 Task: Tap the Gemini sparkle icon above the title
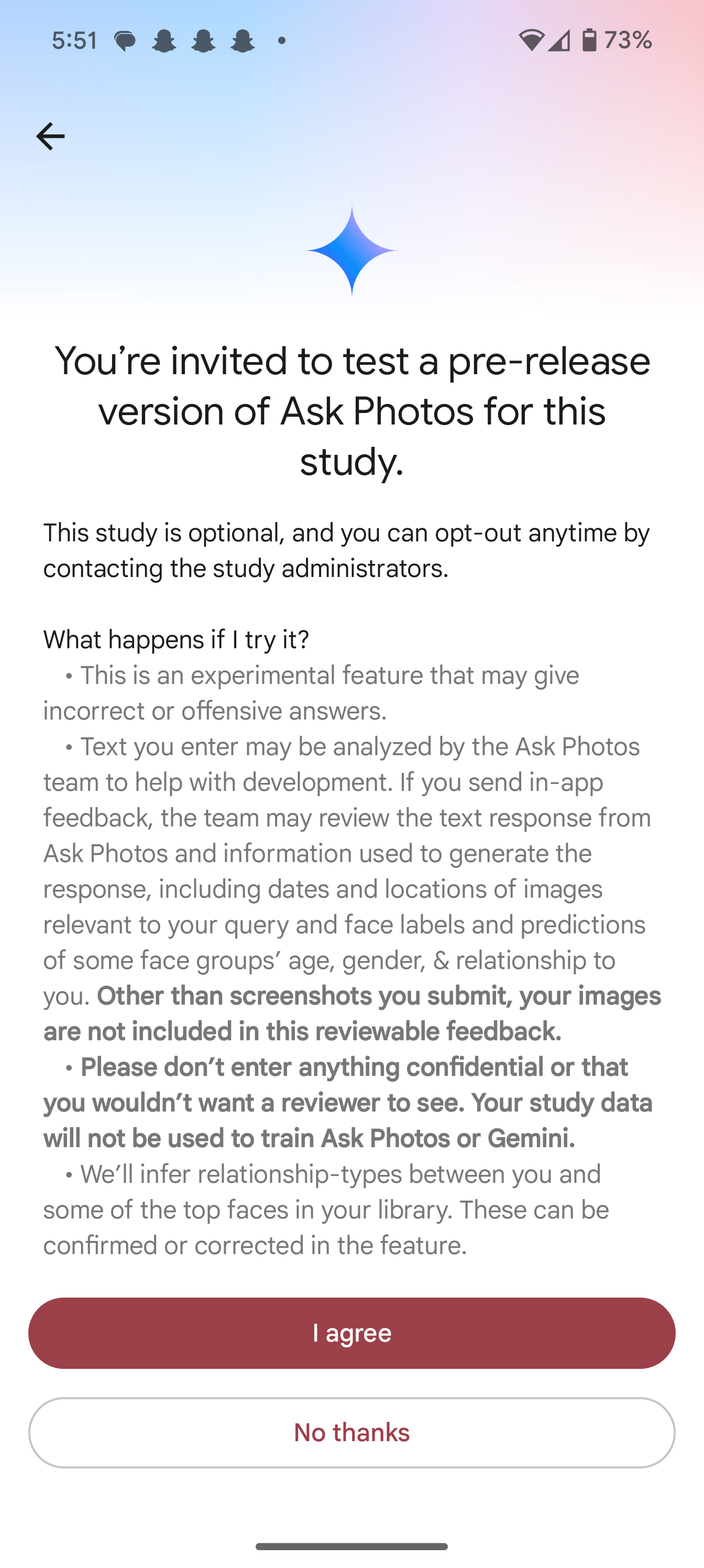(351, 251)
